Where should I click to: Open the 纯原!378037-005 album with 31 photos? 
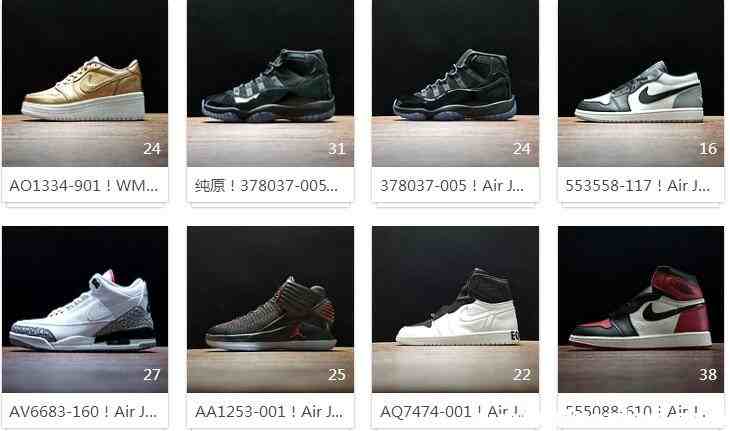(x=269, y=84)
